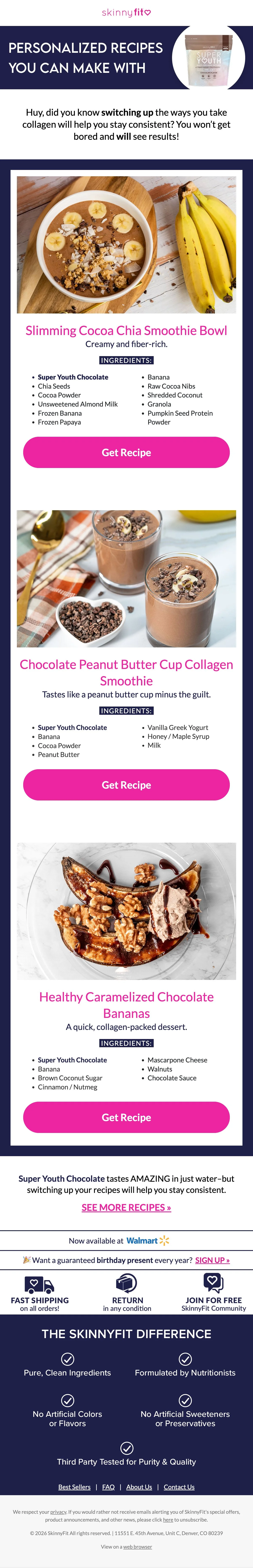Open the Best Sellers footer link
The image size is (253, 1568).
74,1487
